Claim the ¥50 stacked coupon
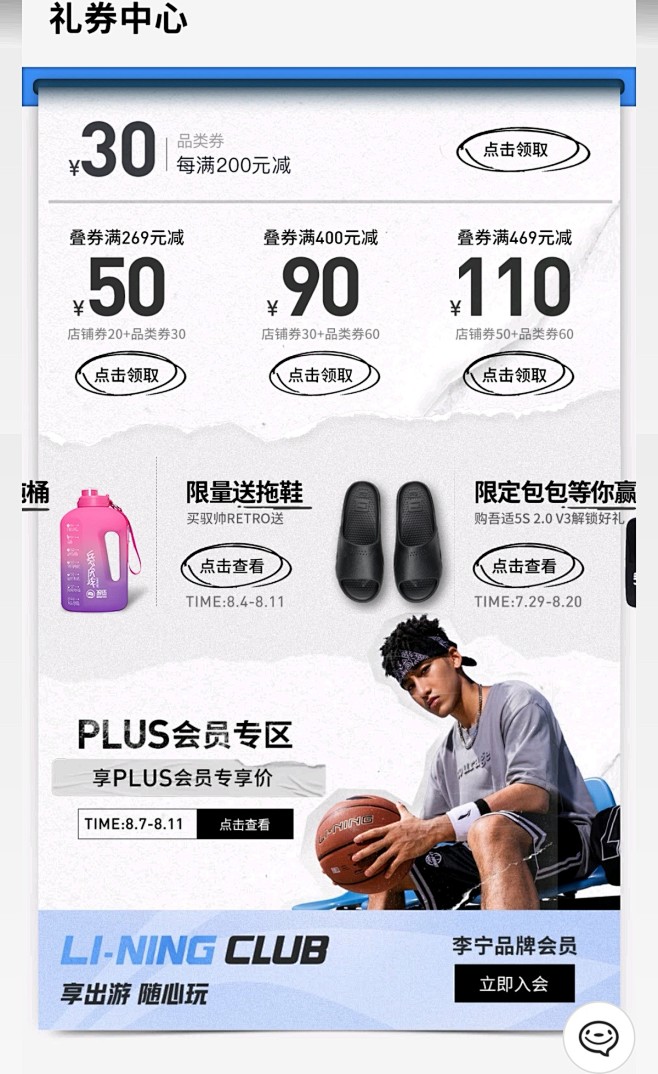 pyautogui.click(x=130, y=375)
